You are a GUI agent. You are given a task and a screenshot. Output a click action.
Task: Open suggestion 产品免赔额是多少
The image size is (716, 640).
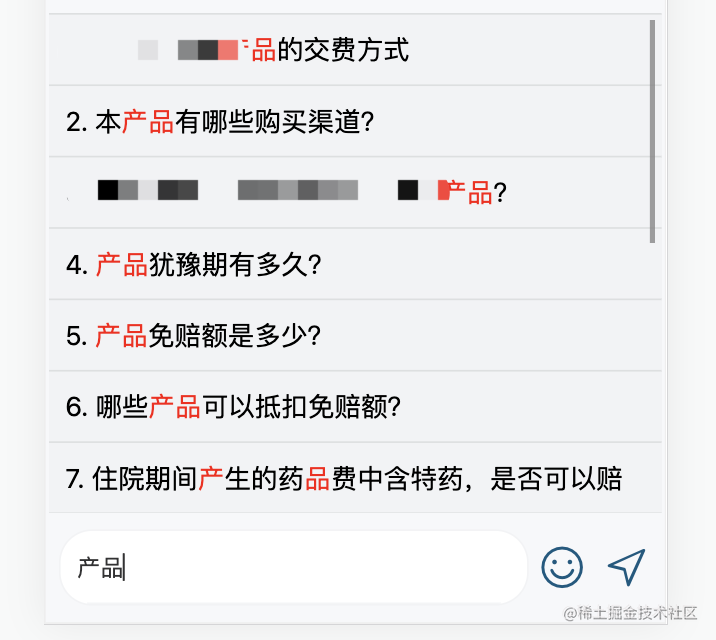tap(193, 336)
